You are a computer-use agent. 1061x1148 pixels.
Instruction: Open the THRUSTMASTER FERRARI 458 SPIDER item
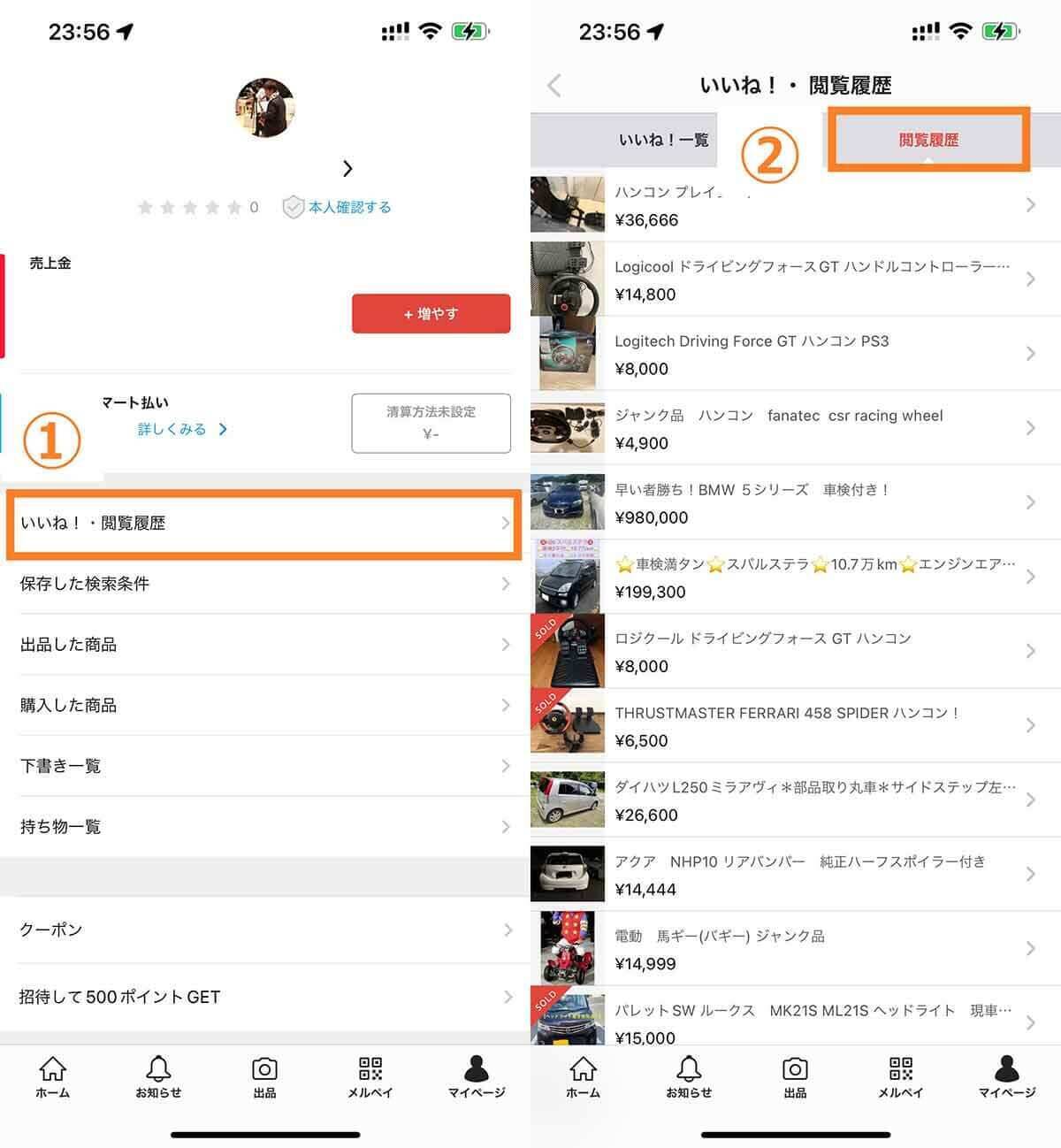click(x=796, y=725)
